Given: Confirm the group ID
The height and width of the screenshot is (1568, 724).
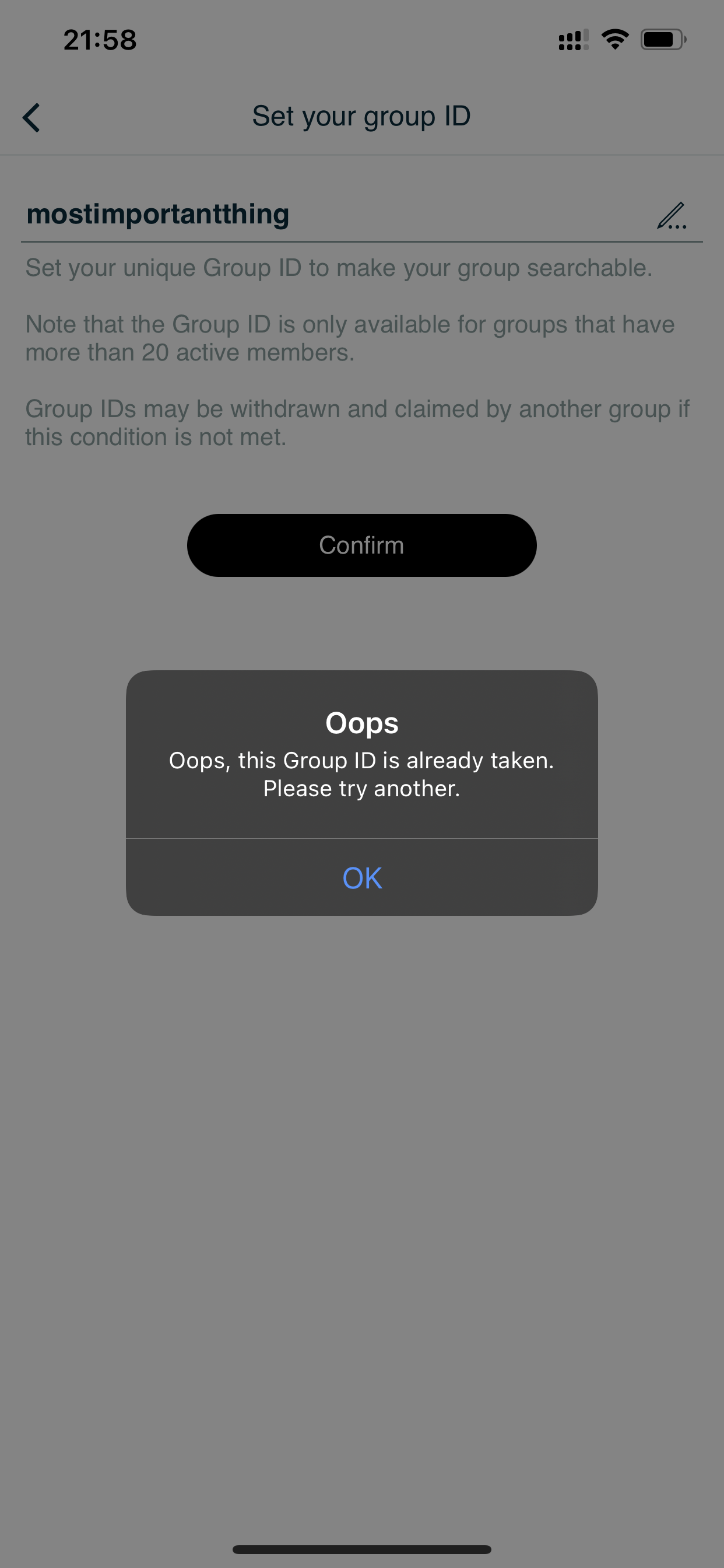Looking at the screenshot, I should pyautogui.click(x=361, y=545).
